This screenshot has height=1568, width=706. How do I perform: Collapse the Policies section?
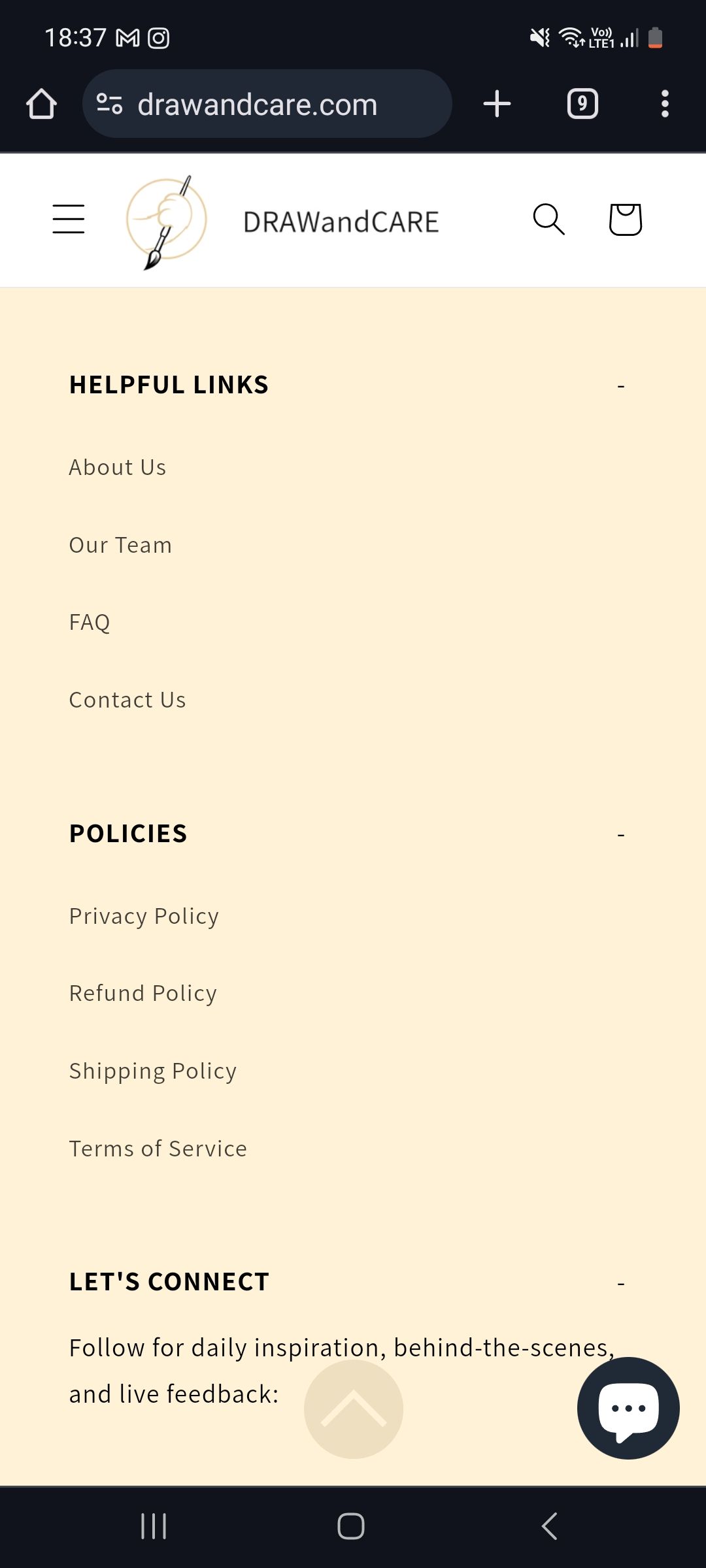pyautogui.click(x=620, y=835)
